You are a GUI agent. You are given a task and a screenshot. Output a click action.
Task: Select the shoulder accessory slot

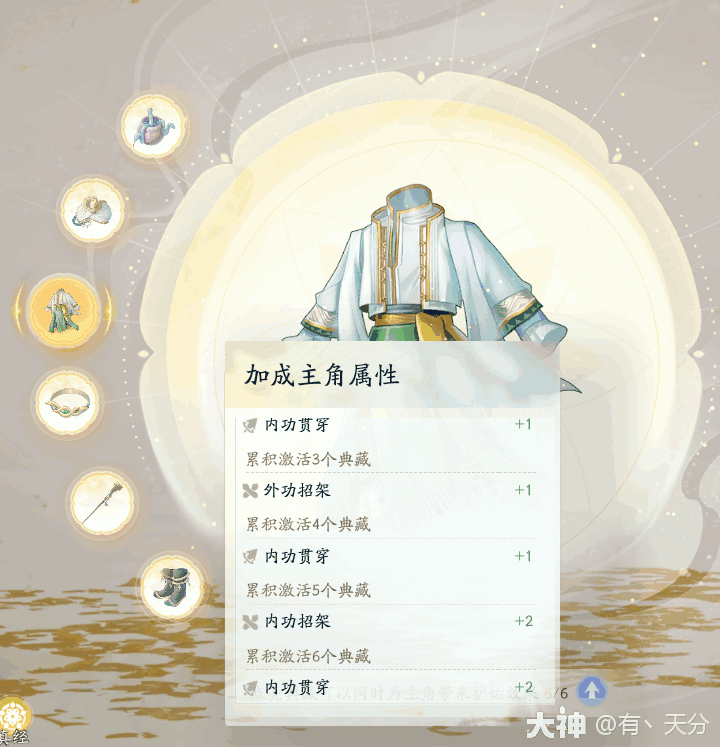coord(93,210)
